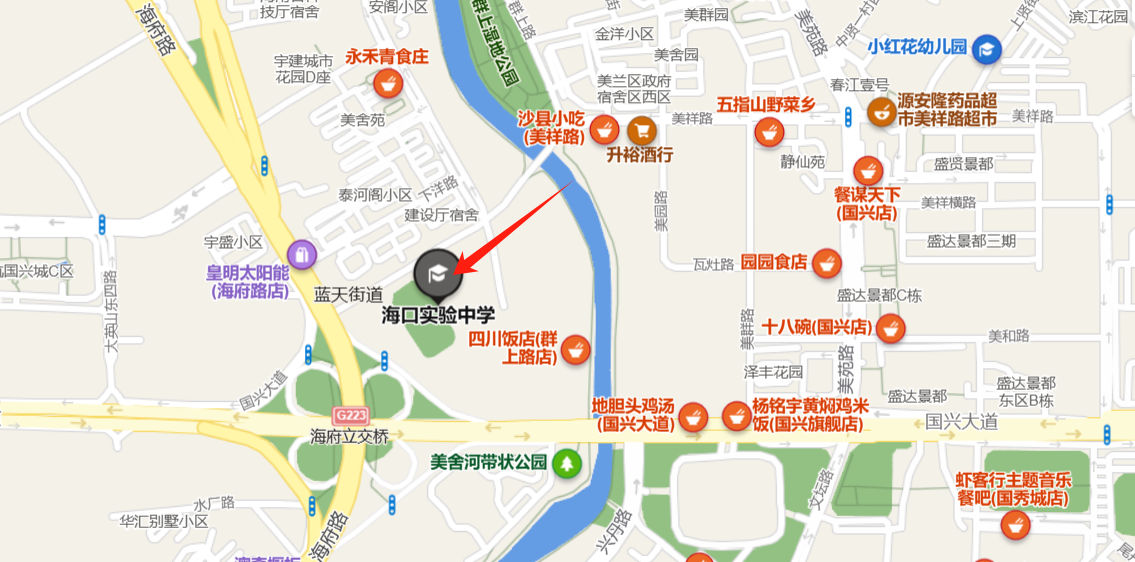Select the 沙县小吃(美祥路) food marker
1135x562 pixels.
tap(603, 129)
